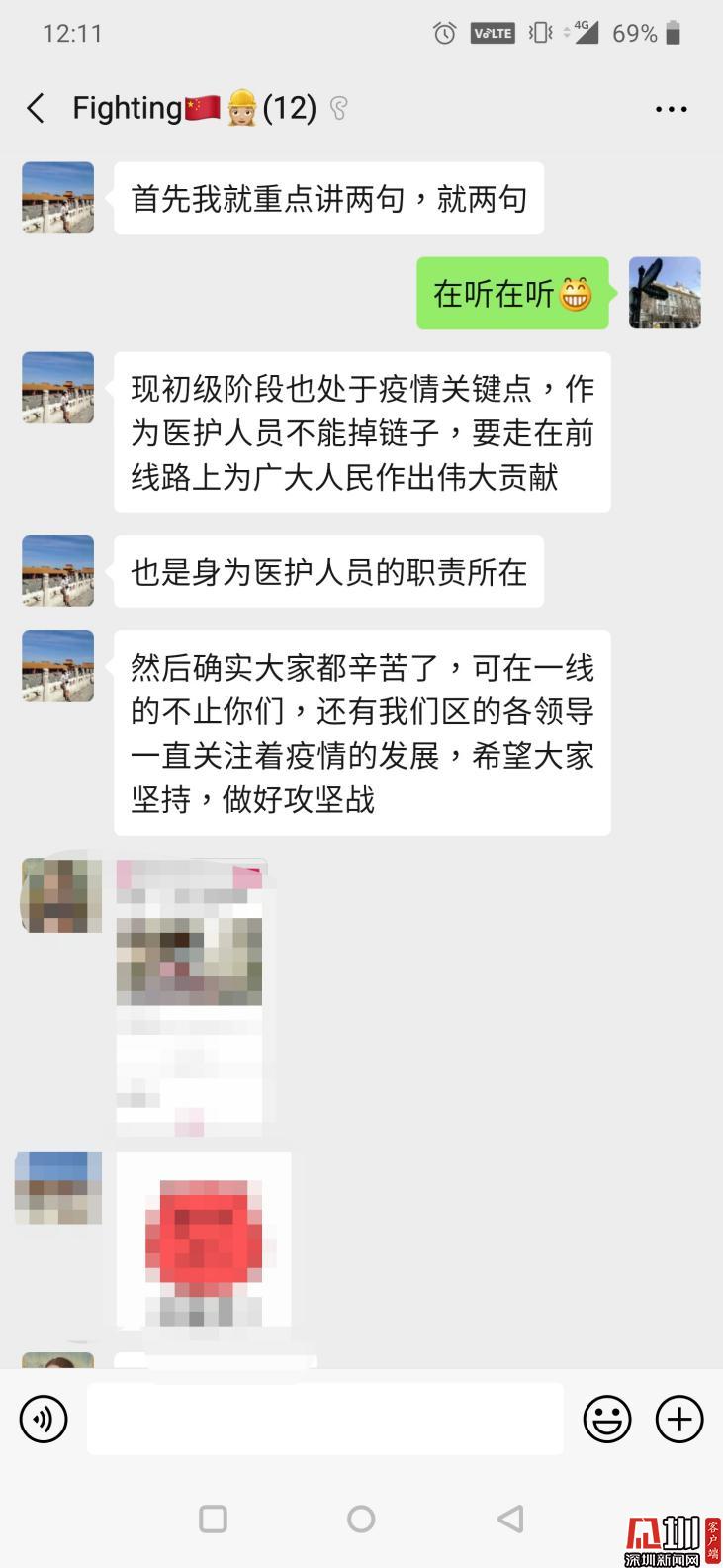Go back from the Fighting group chat
This screenshot has height=1568, width=723.
click(x=36, y=108)
